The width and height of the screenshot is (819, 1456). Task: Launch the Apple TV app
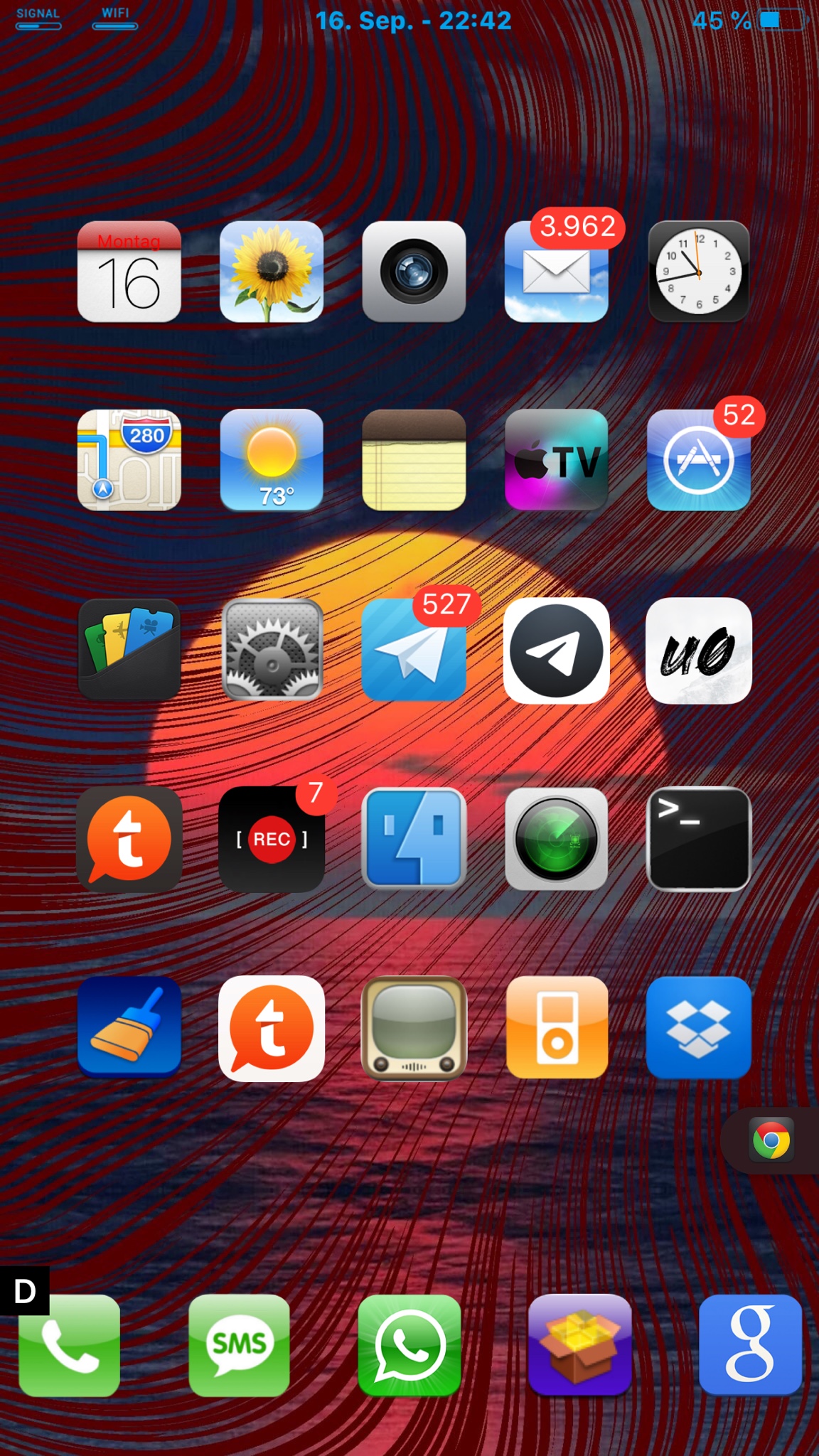[556, 460]
